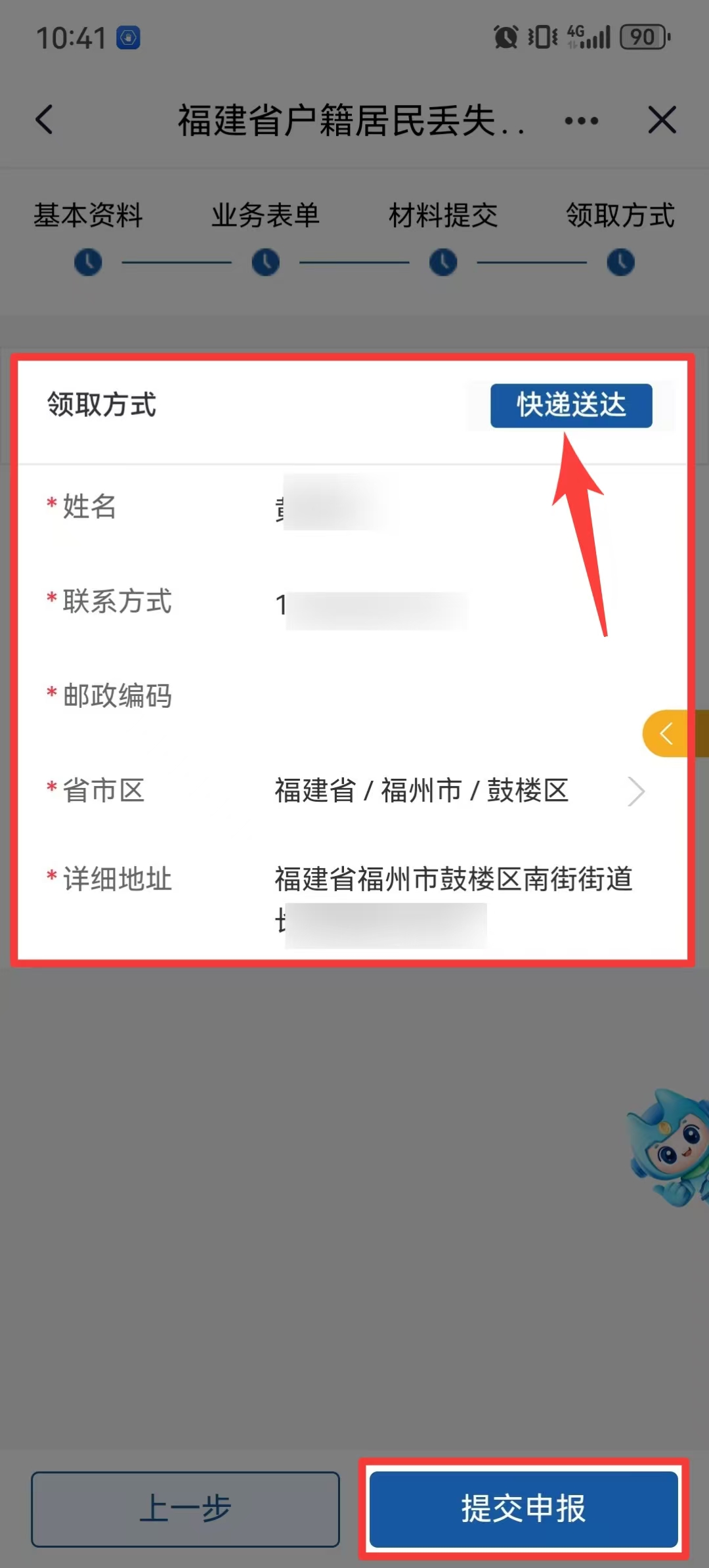Screen dimensions: 709x1568
Task: Edit the 详细地址 address field
Action: tap(453, 900)
